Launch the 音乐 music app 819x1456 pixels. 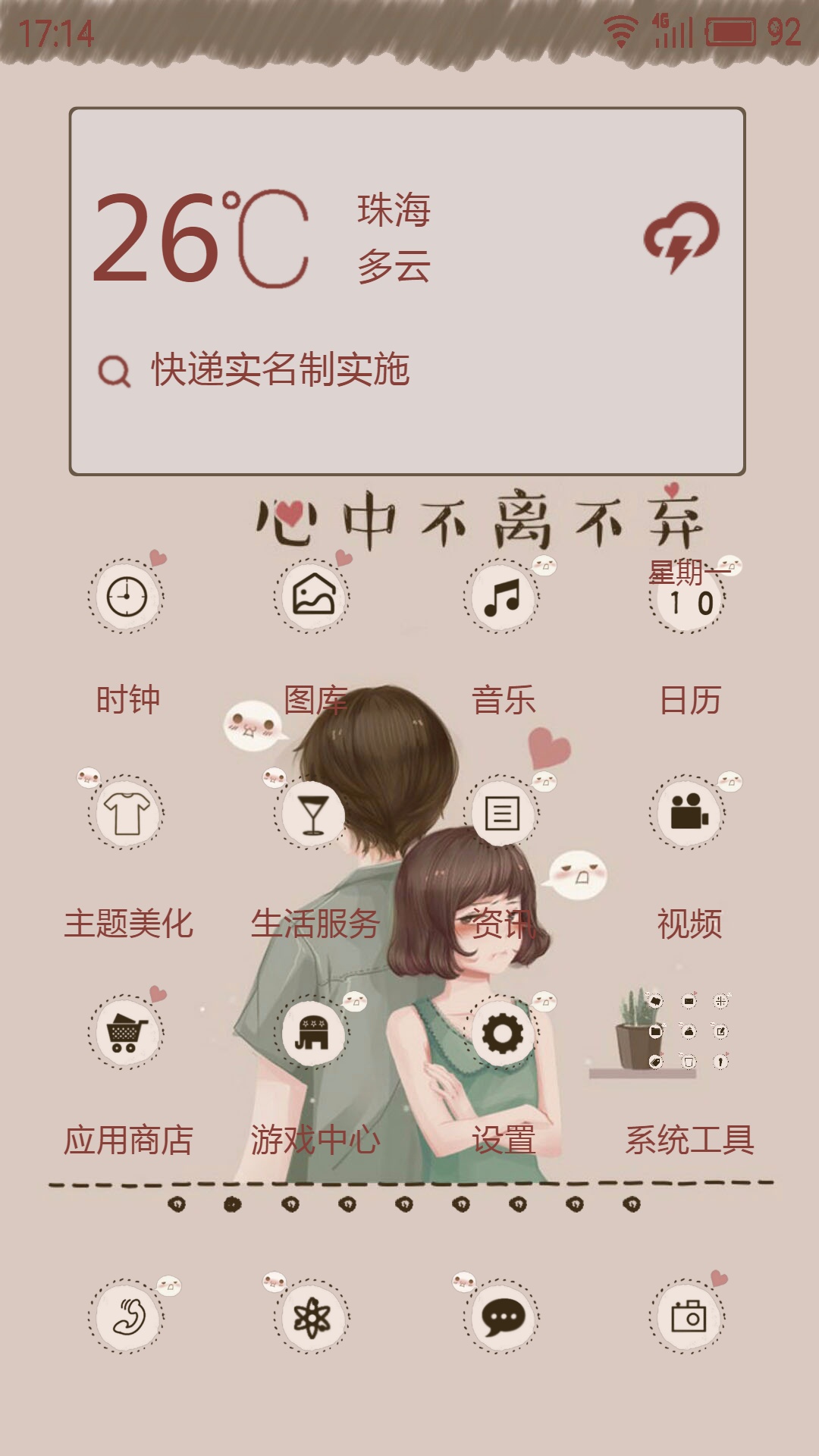click(x=502, y=597)
